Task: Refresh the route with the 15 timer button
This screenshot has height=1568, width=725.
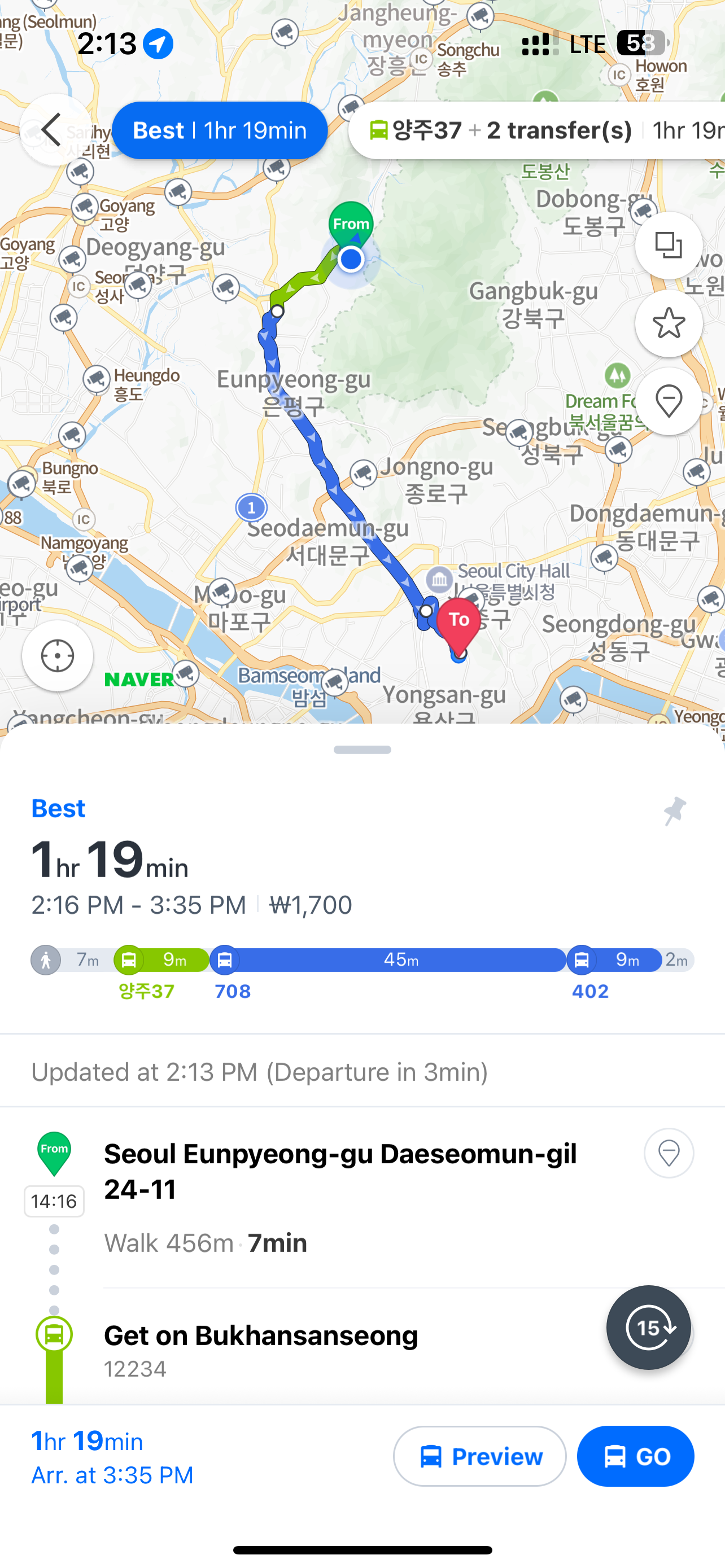Action: 648,1328
